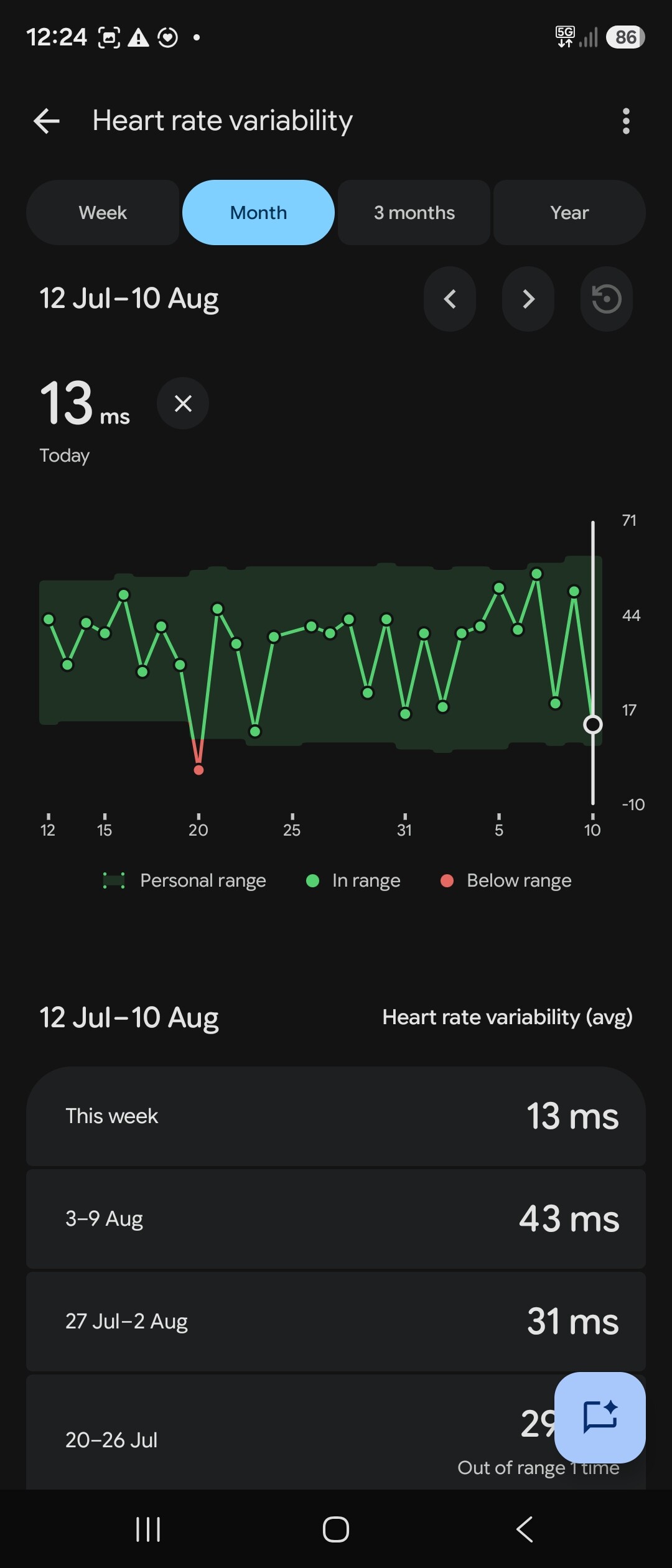Go back from Heart rate variability
The height and width of the screenshot is (1568, 672).
pos(47,121)
